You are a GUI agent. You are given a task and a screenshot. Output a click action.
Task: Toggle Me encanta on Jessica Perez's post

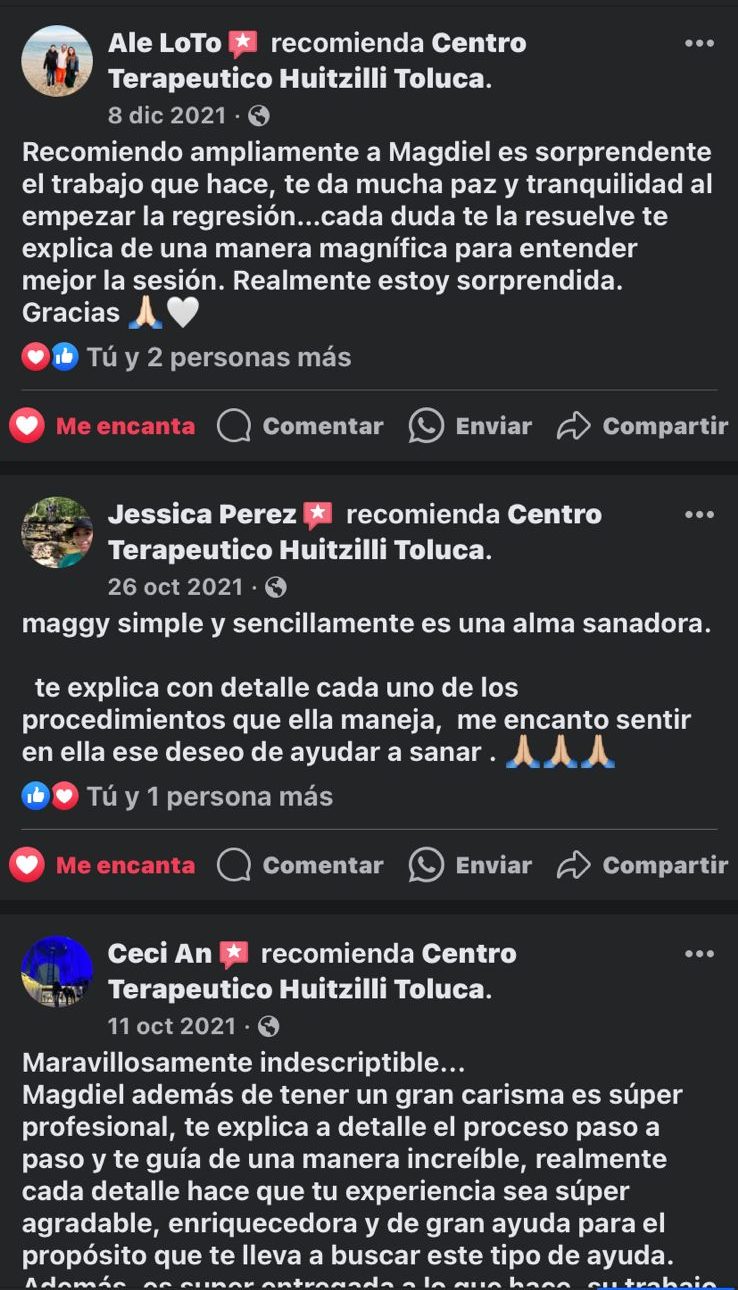tap(103, 865)
